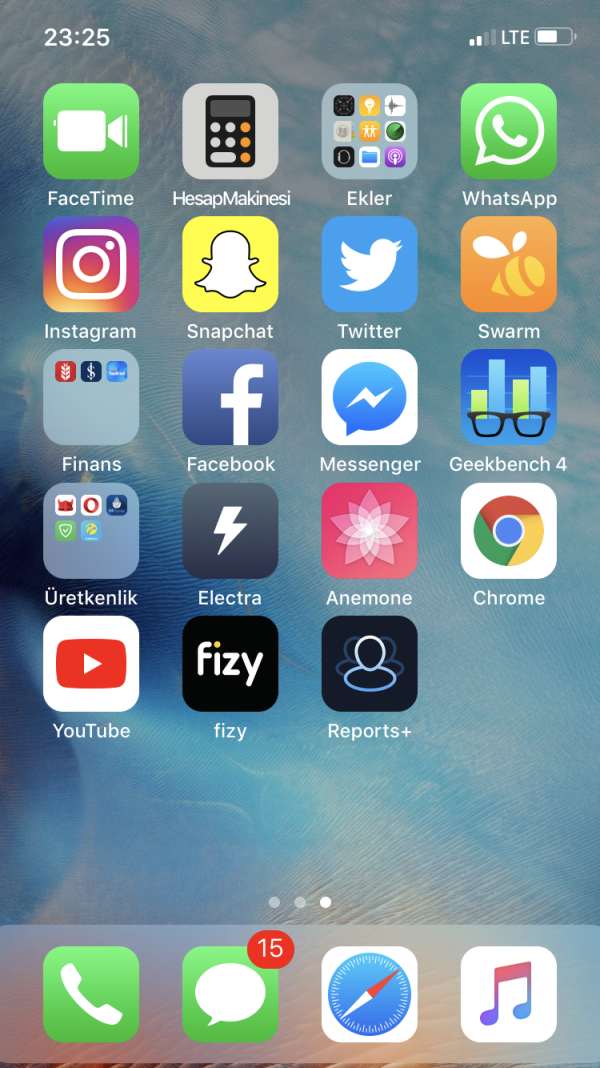Open the Twitter app
This screenshot has width=600, height=1068.
point(369,264)
